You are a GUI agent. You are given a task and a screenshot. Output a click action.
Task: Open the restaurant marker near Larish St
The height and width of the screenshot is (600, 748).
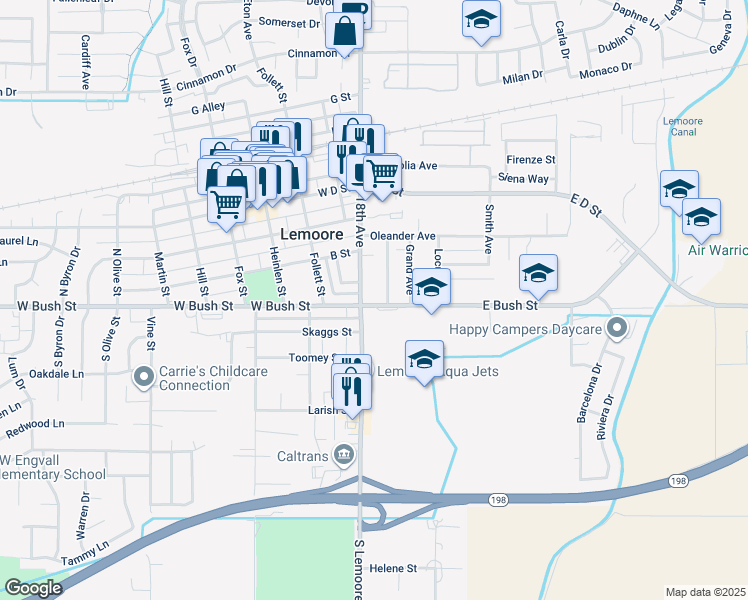352,393
